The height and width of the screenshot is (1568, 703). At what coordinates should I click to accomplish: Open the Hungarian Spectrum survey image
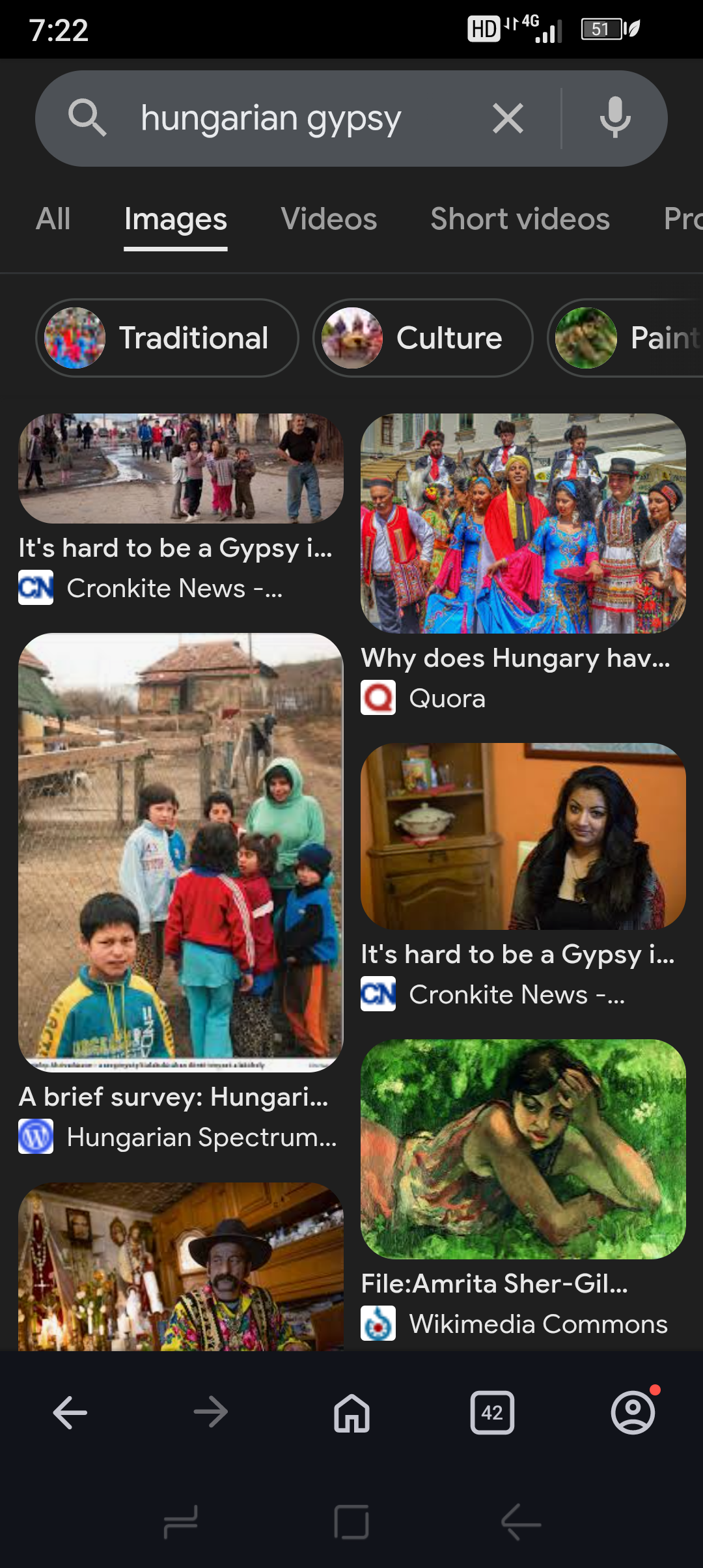[x=181, y=852]
